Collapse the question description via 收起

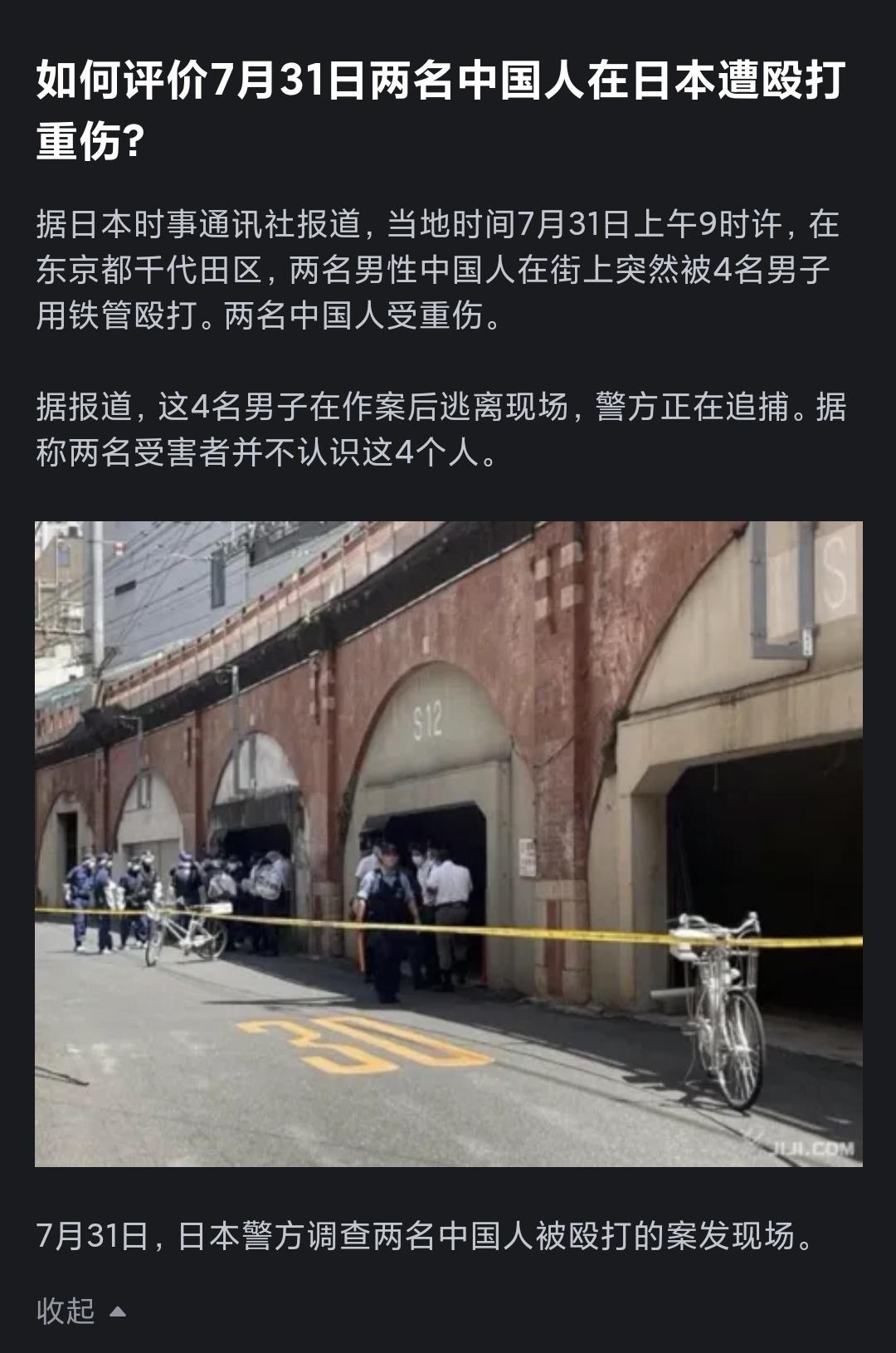click(80, 1311)
